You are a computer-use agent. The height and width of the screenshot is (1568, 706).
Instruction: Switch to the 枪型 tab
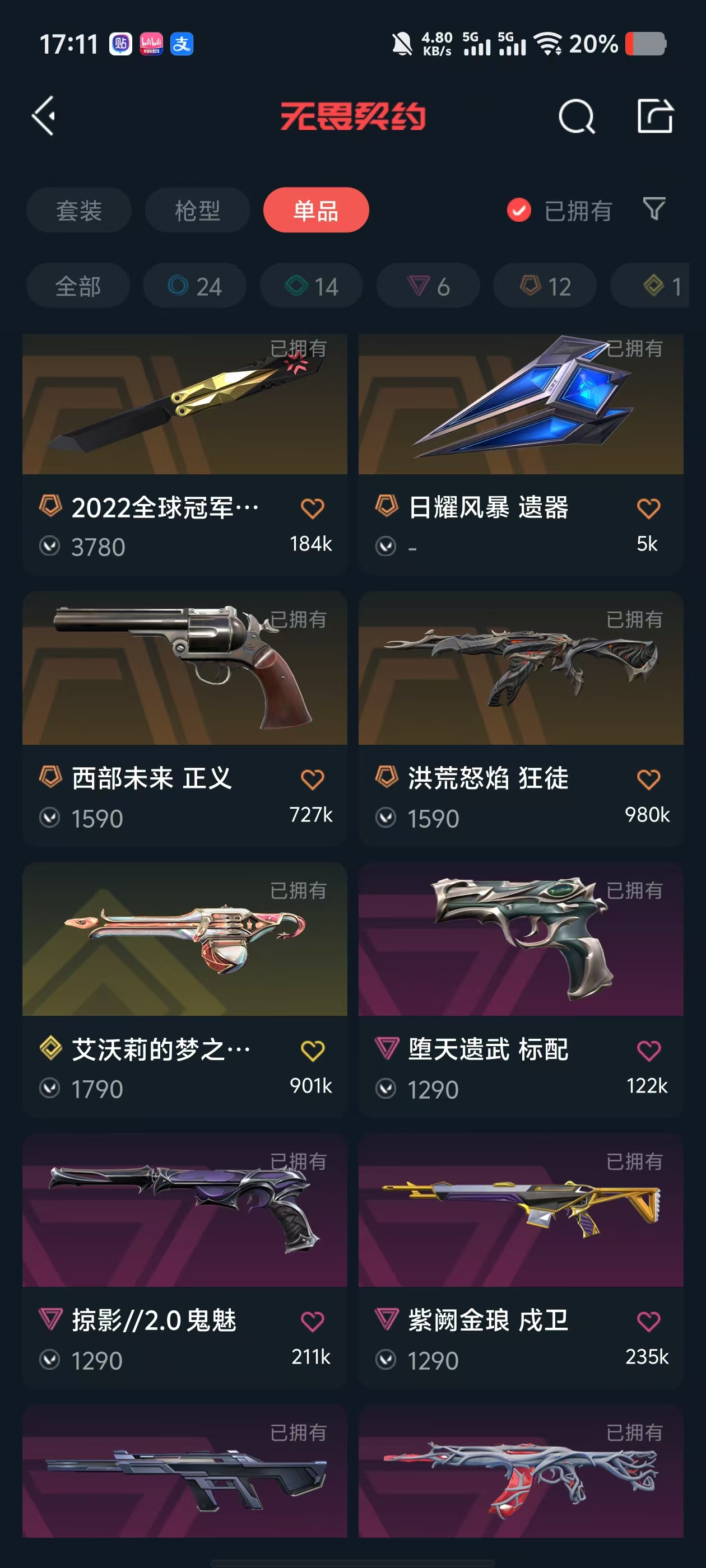pos(197,211)
